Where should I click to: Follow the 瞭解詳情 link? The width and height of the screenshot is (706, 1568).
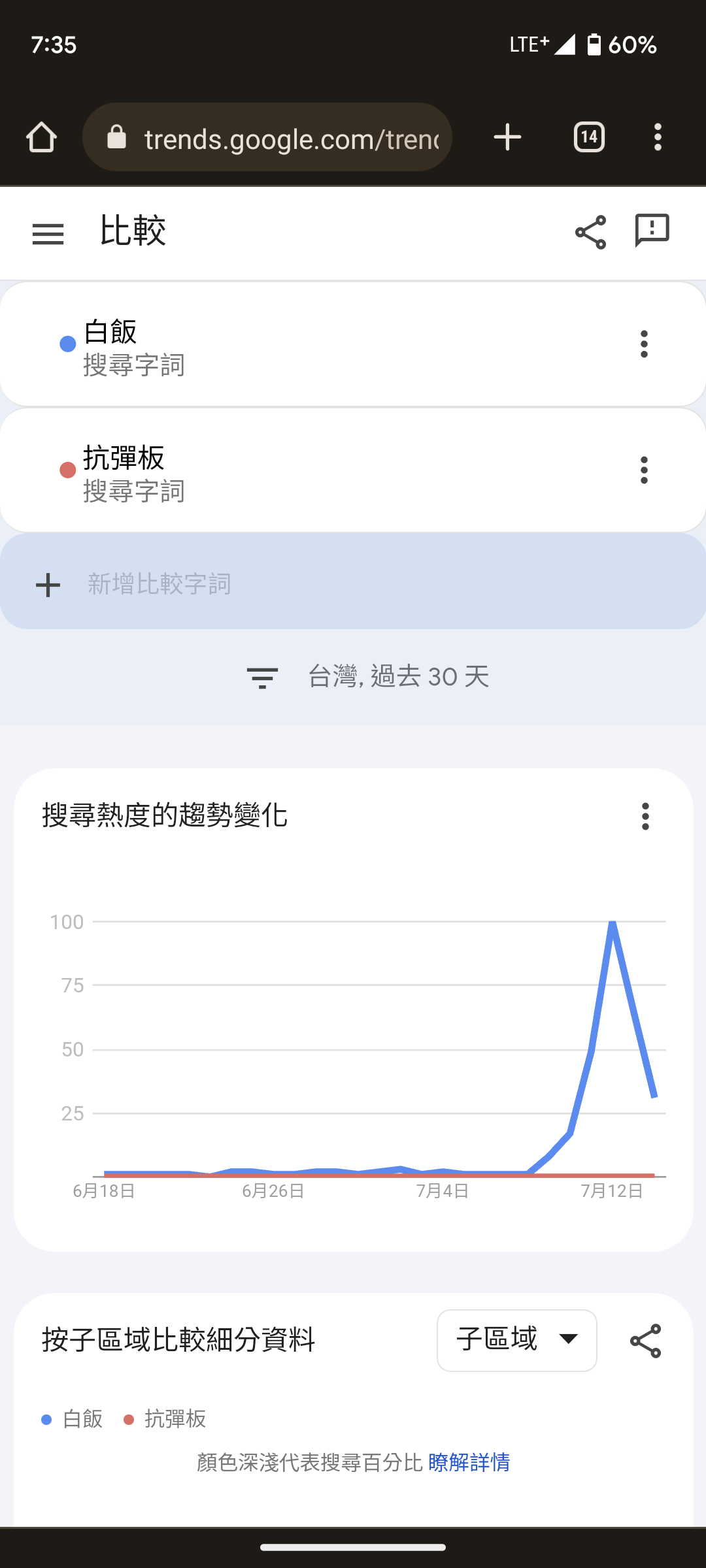point(469,1462)
